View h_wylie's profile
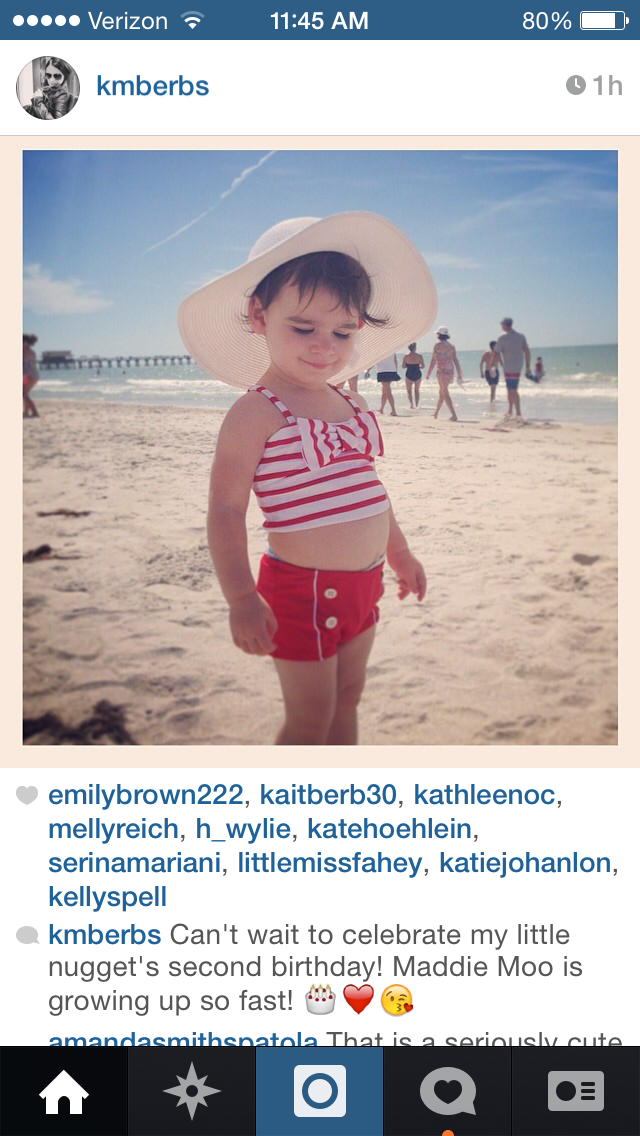 (x=243, y=829)
